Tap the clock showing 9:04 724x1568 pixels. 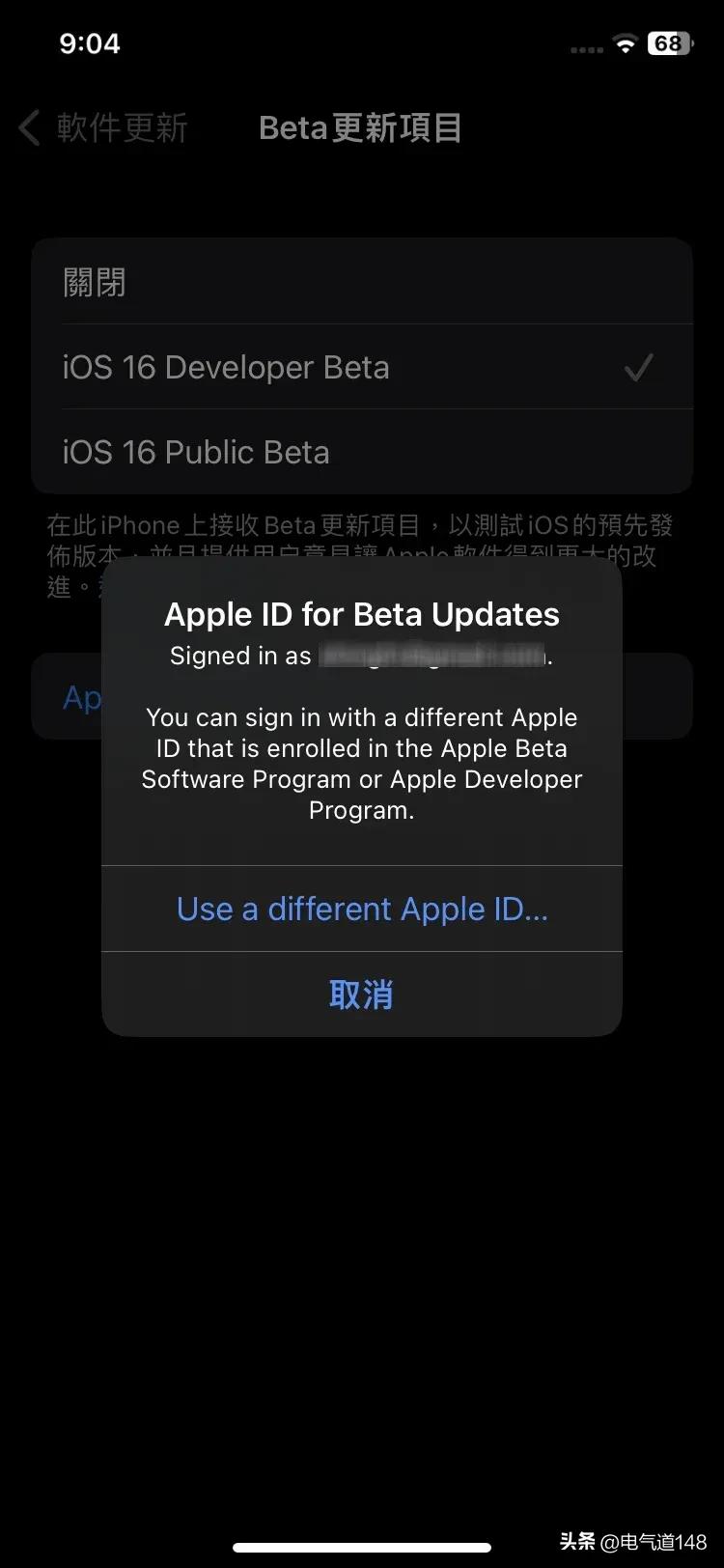(x=91, y=42)
